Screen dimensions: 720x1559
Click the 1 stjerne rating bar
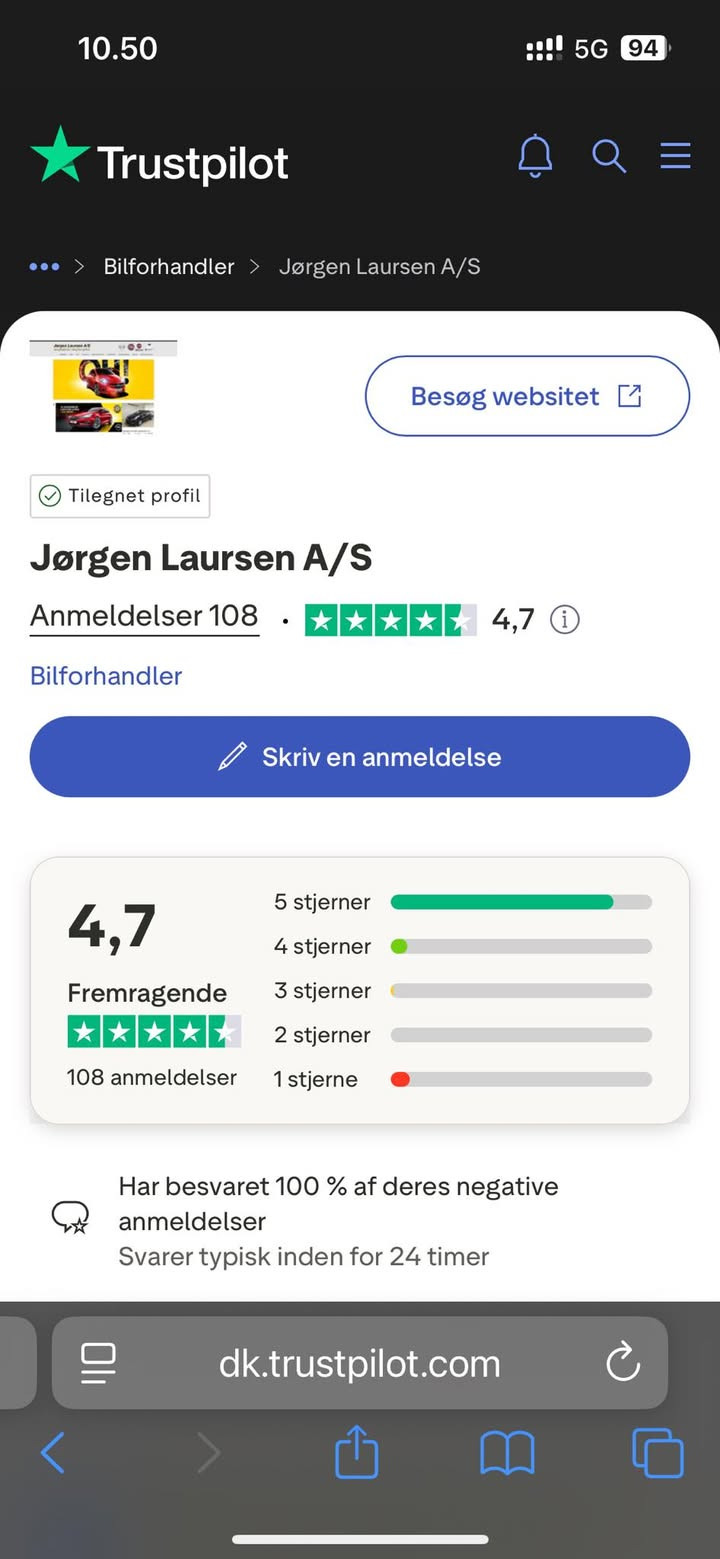tap(520, 1079)
